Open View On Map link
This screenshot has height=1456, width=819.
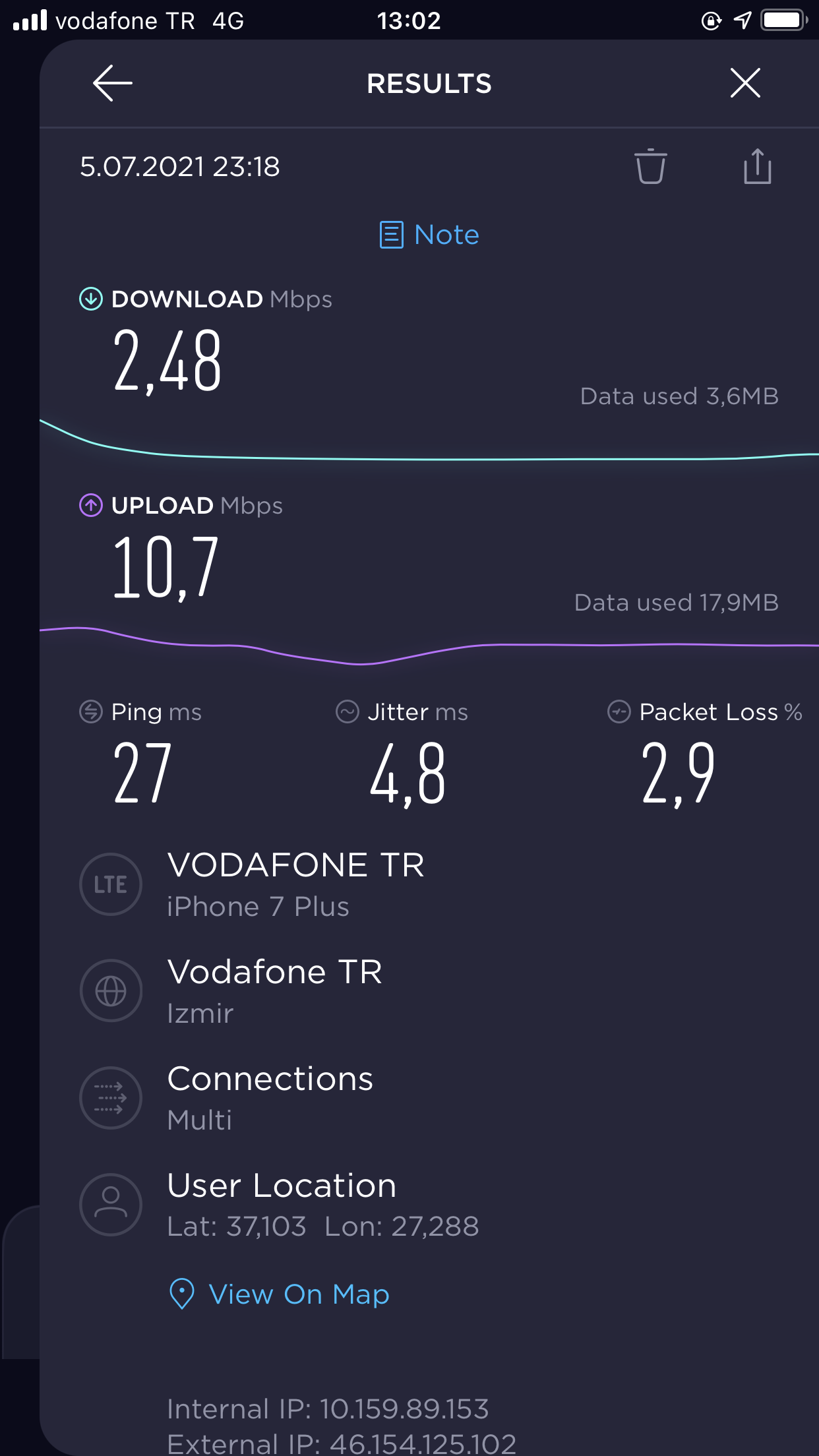280,1294
